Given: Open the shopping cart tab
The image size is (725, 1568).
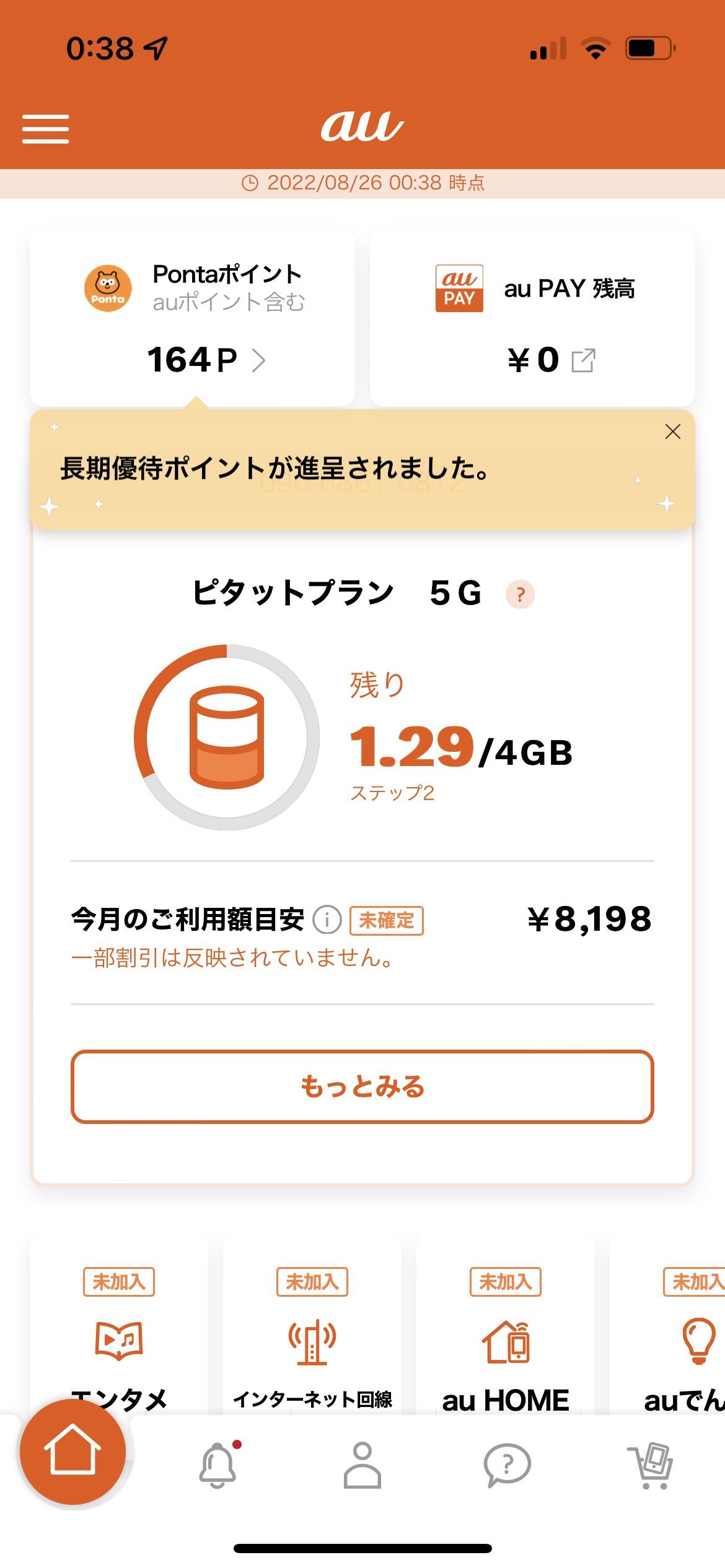Looking at the screenshot, I should pyautogui.click(x=651, y=1465).
